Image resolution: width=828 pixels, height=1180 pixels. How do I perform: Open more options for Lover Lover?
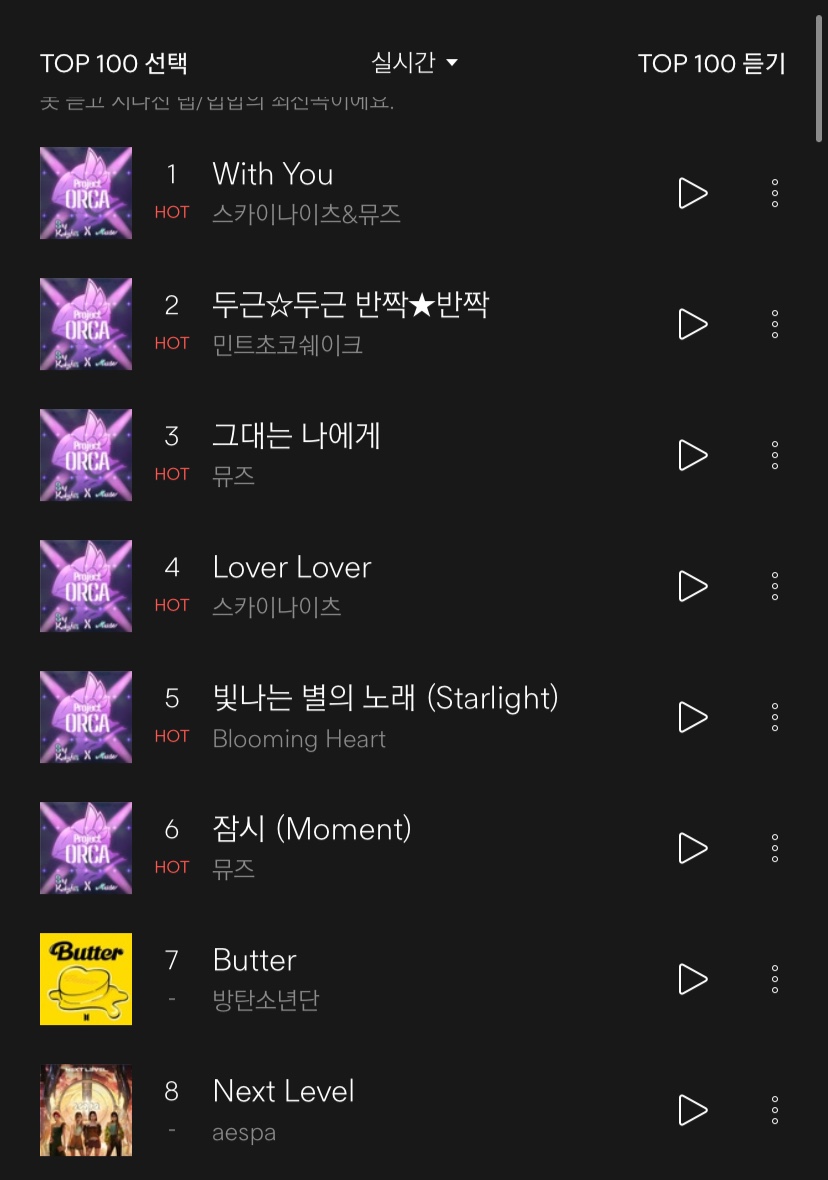(775, 586)
